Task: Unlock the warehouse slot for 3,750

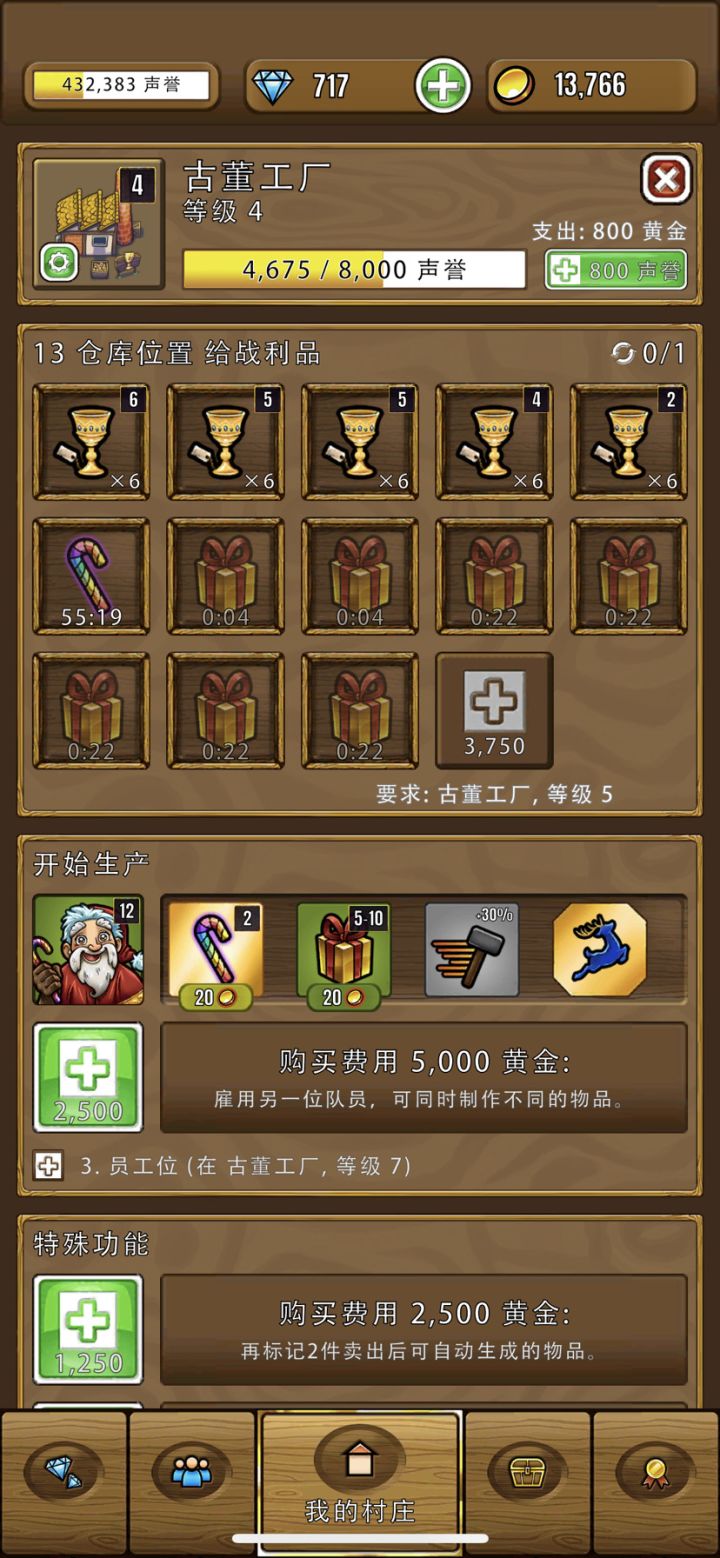Action: tap(493, 710)
